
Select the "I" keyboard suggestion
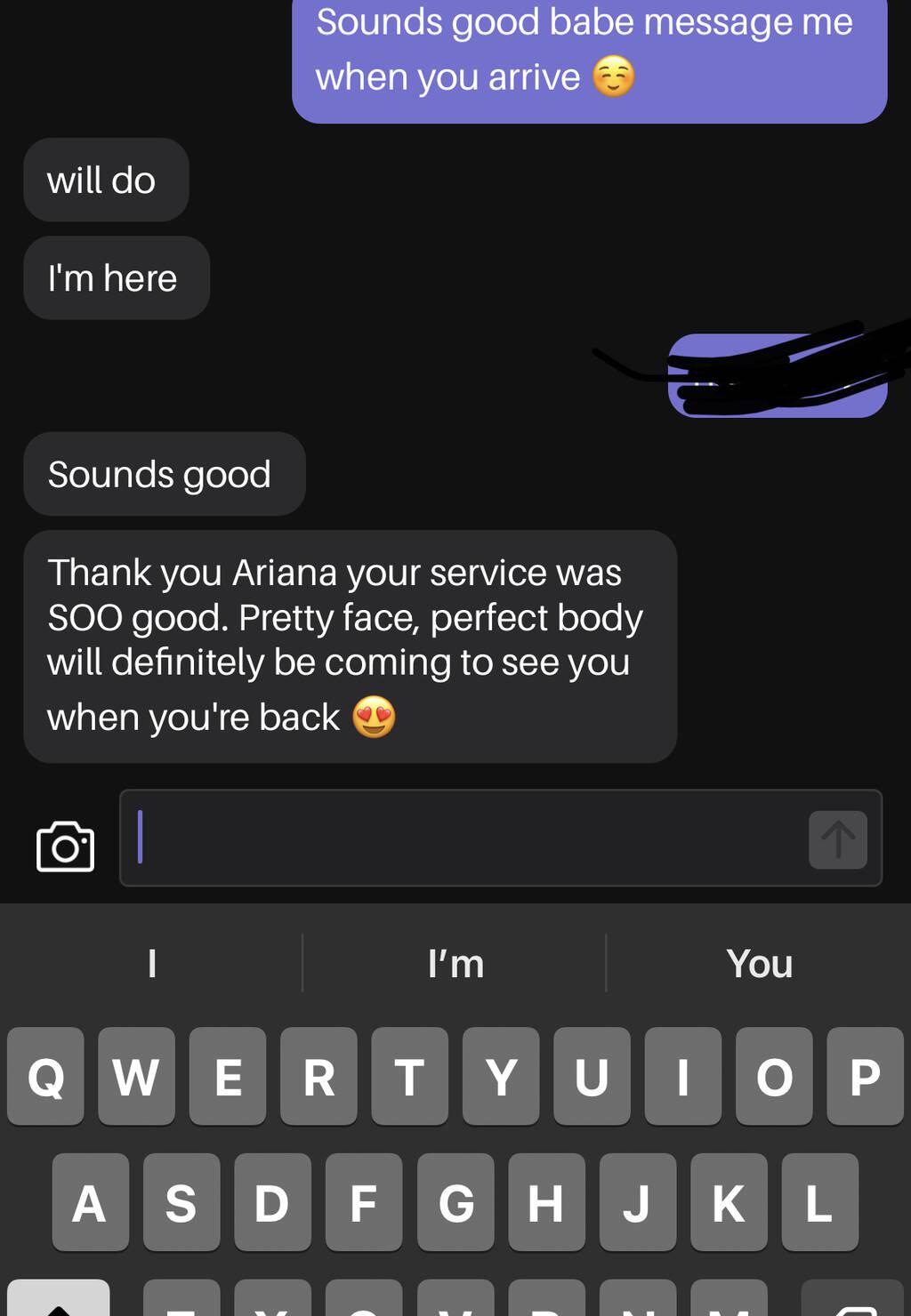click(x=152, y=964)
